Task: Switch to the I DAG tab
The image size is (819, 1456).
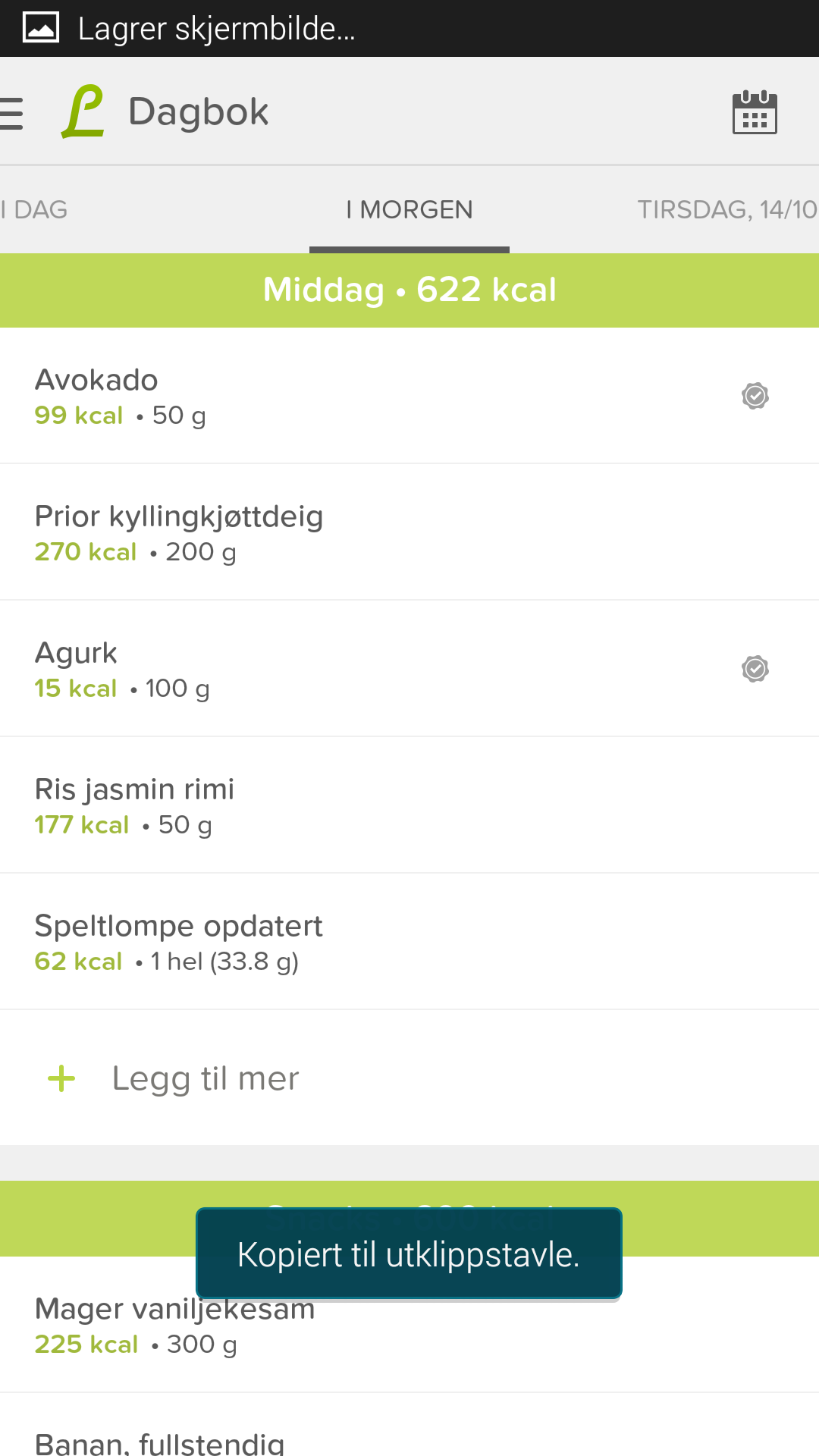Action: click(x=35, y=209)
